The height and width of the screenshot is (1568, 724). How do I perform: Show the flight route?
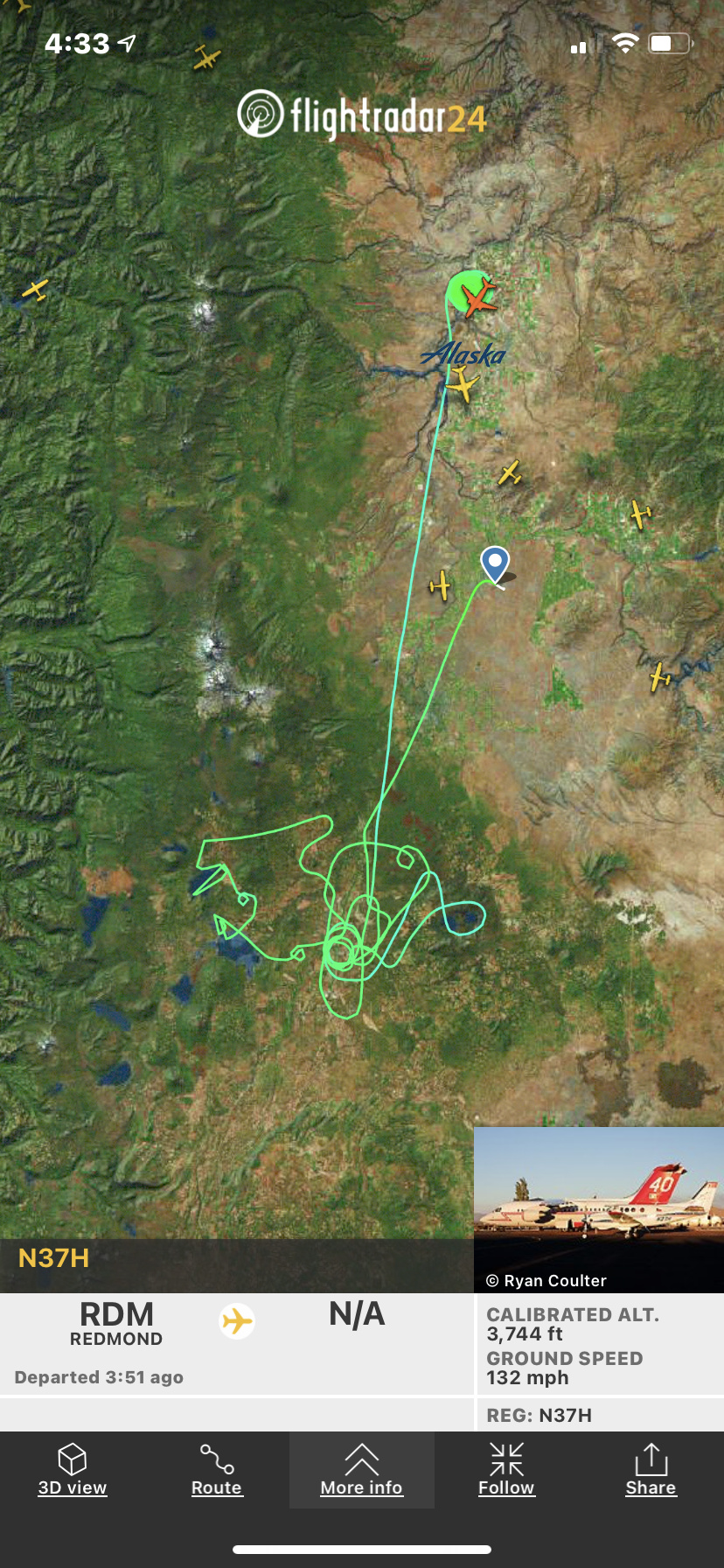pyautogui.click(x=217, y=1469)
